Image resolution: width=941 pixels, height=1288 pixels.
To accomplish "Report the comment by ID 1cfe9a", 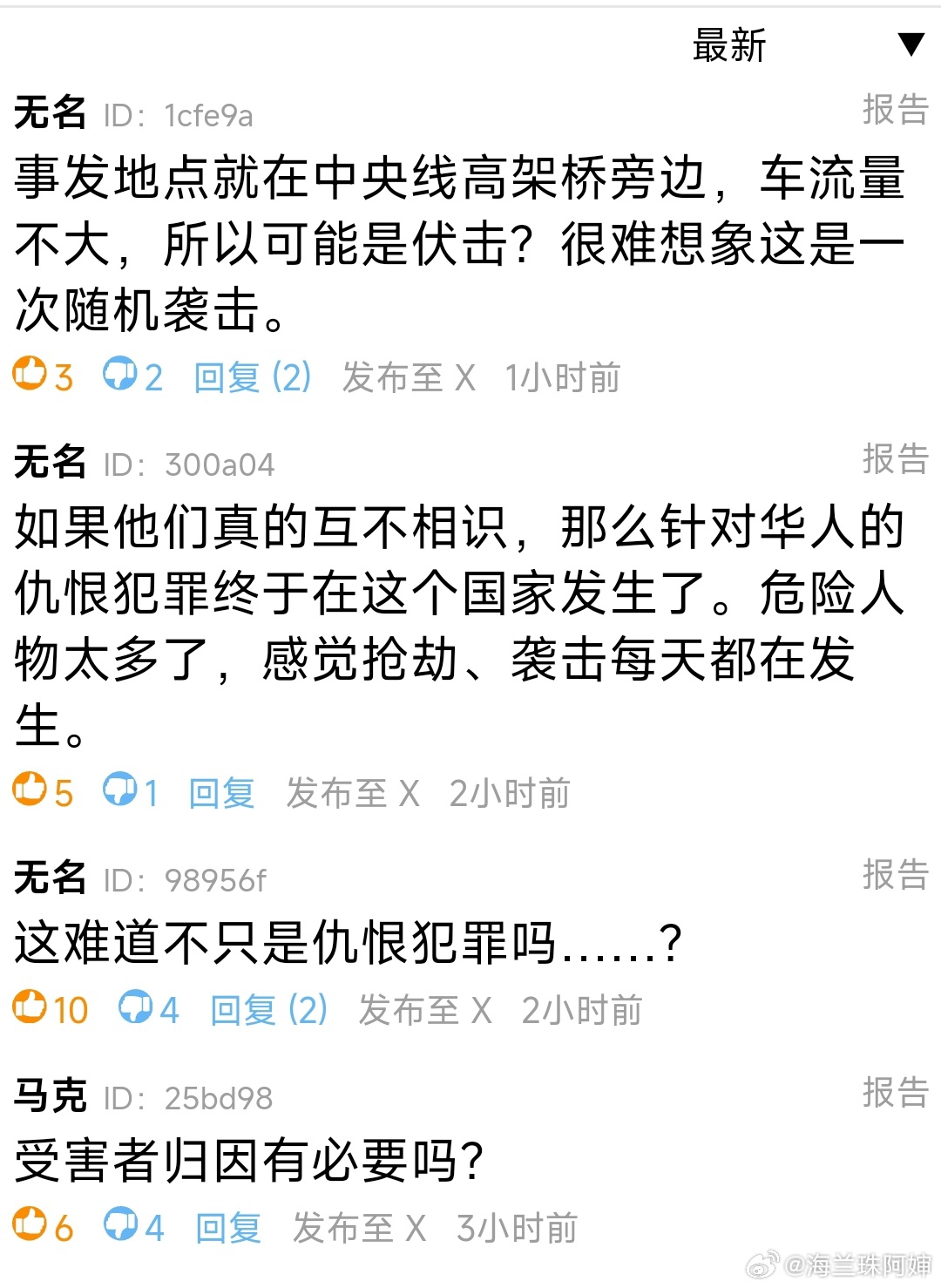I will click(x=895, y=110).
